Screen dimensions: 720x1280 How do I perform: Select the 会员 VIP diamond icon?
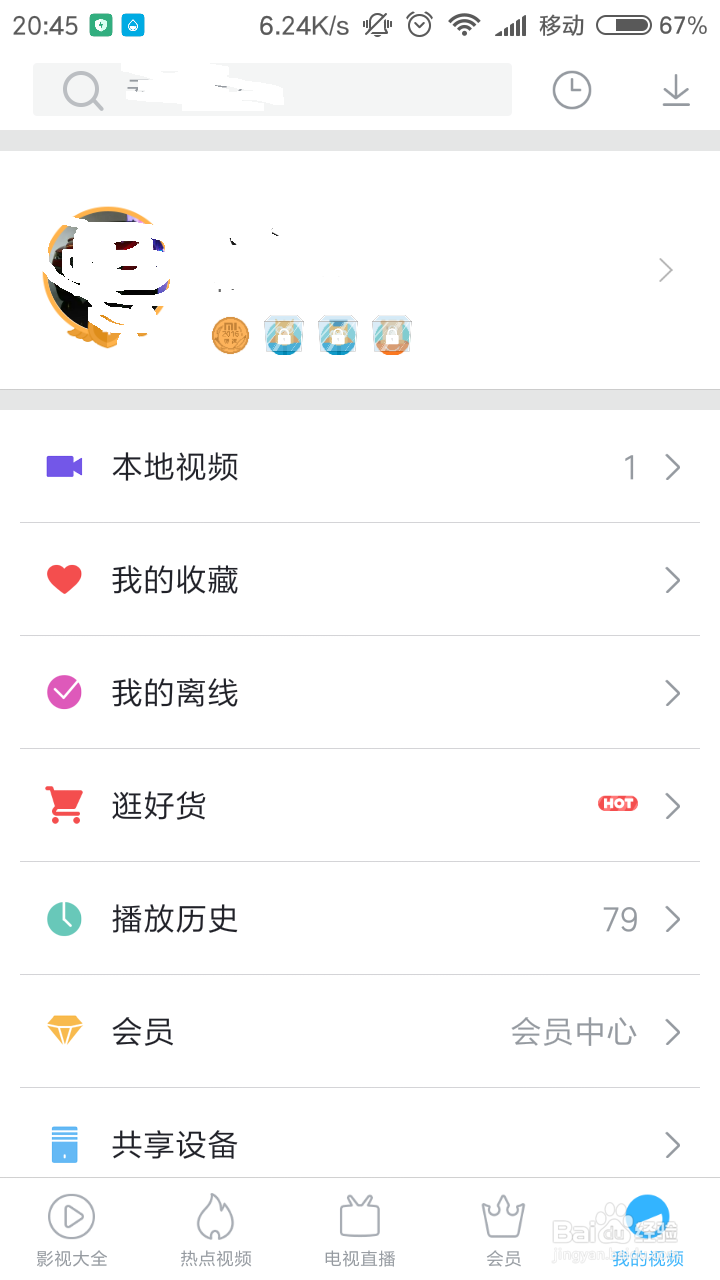(x=64, y=1031)
